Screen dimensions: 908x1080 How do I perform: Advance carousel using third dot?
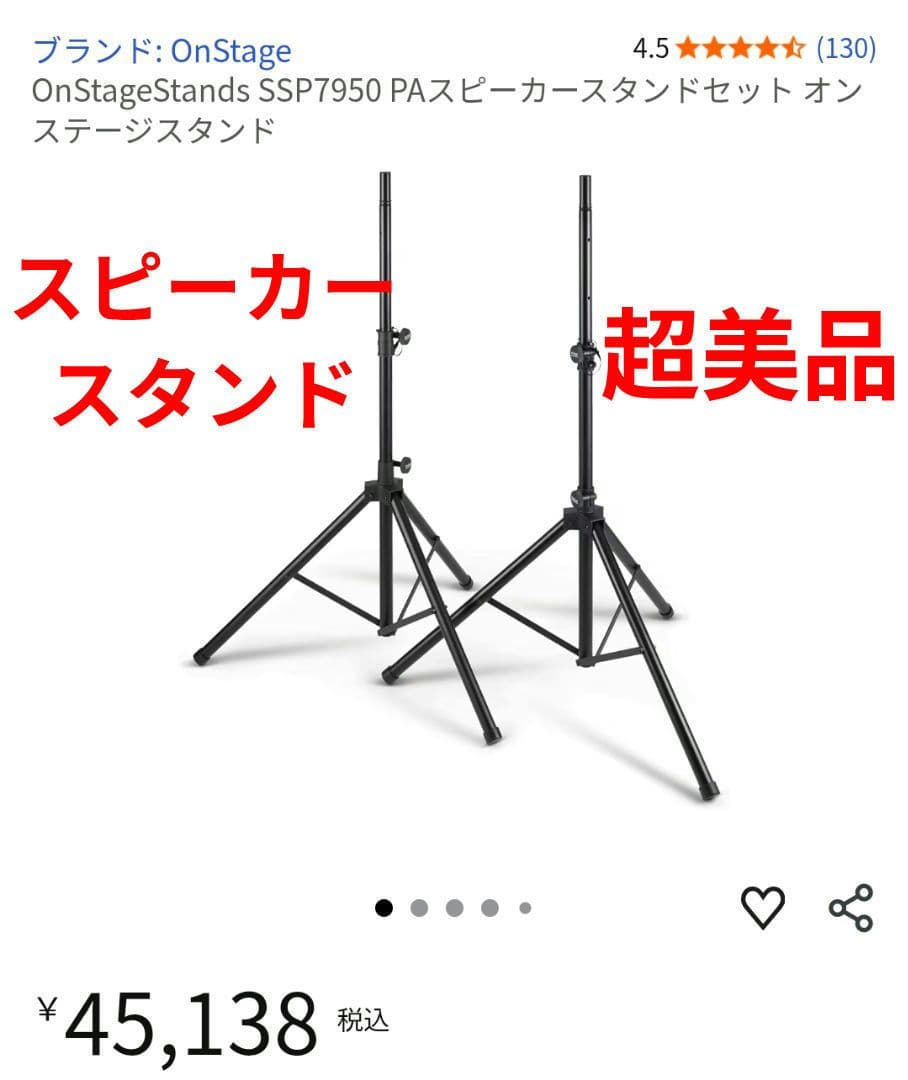coord(453,908)
